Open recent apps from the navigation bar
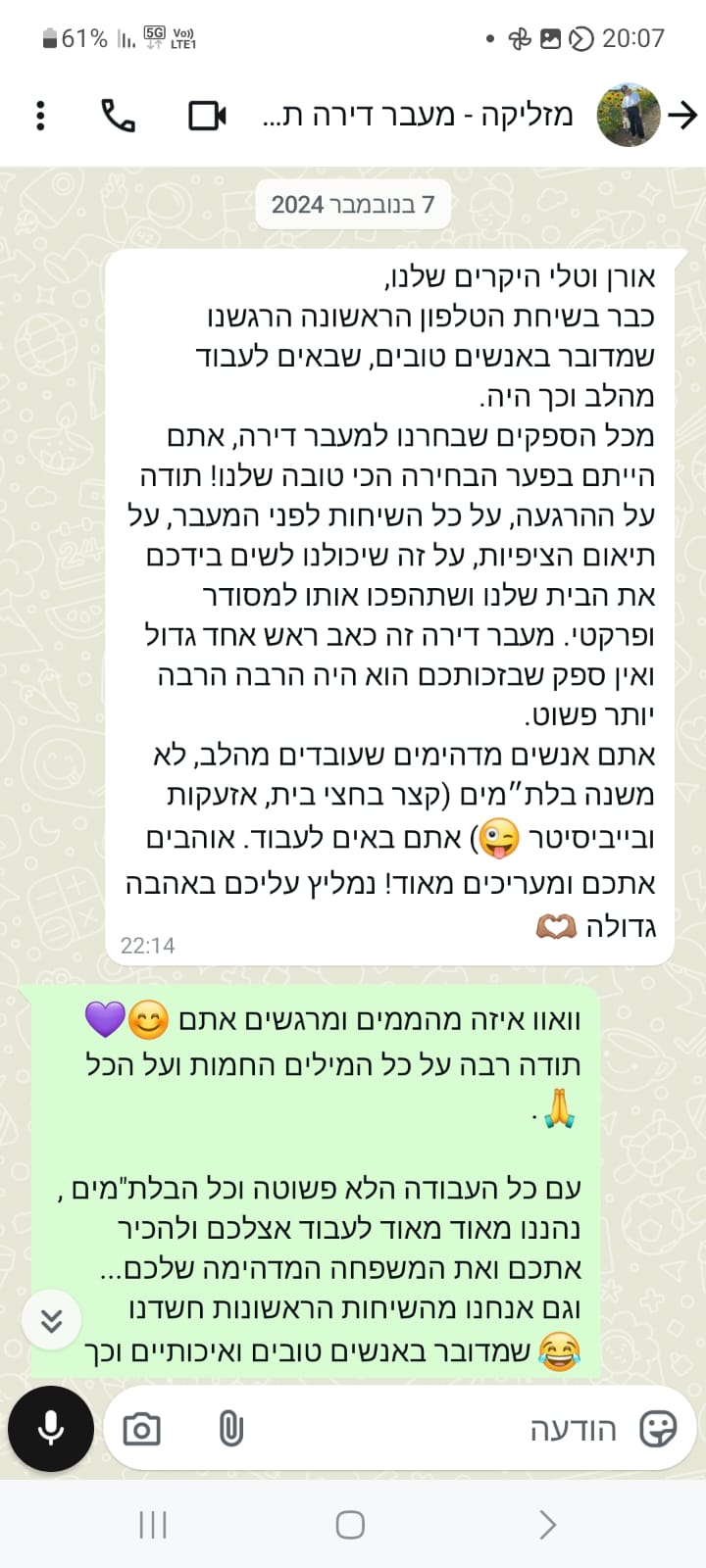The image size is (706, 1568). pos(153,1525)
